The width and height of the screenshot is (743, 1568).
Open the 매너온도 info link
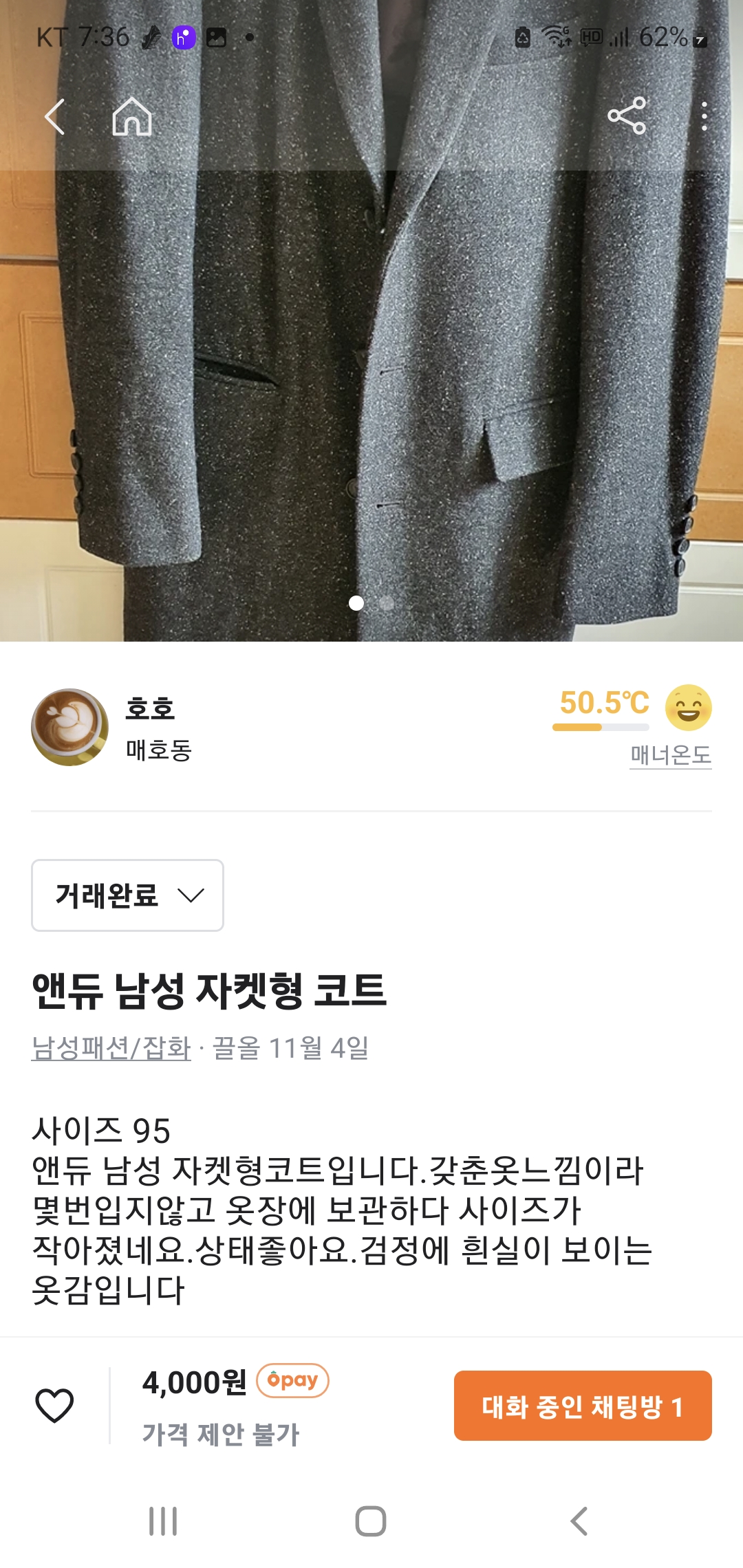point(670,755)
